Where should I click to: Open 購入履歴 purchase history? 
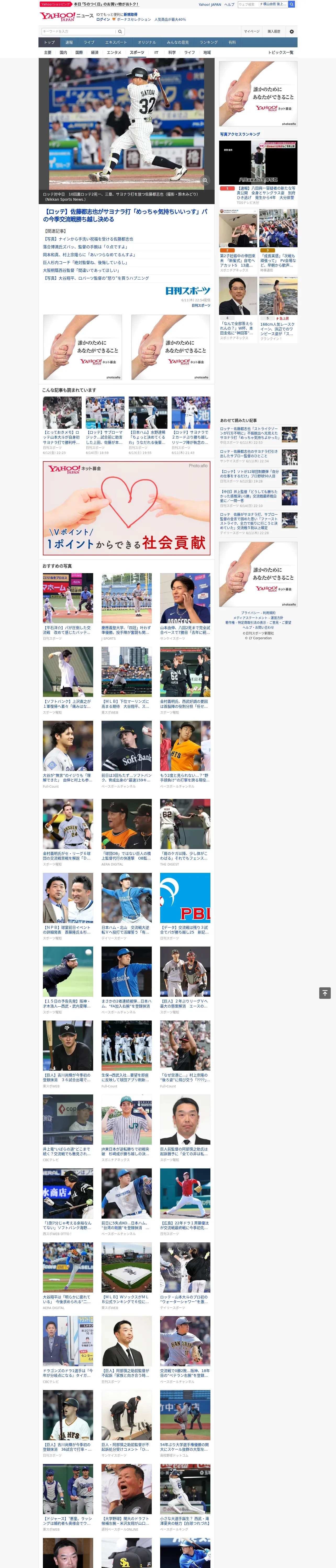[x=274, y=31]
